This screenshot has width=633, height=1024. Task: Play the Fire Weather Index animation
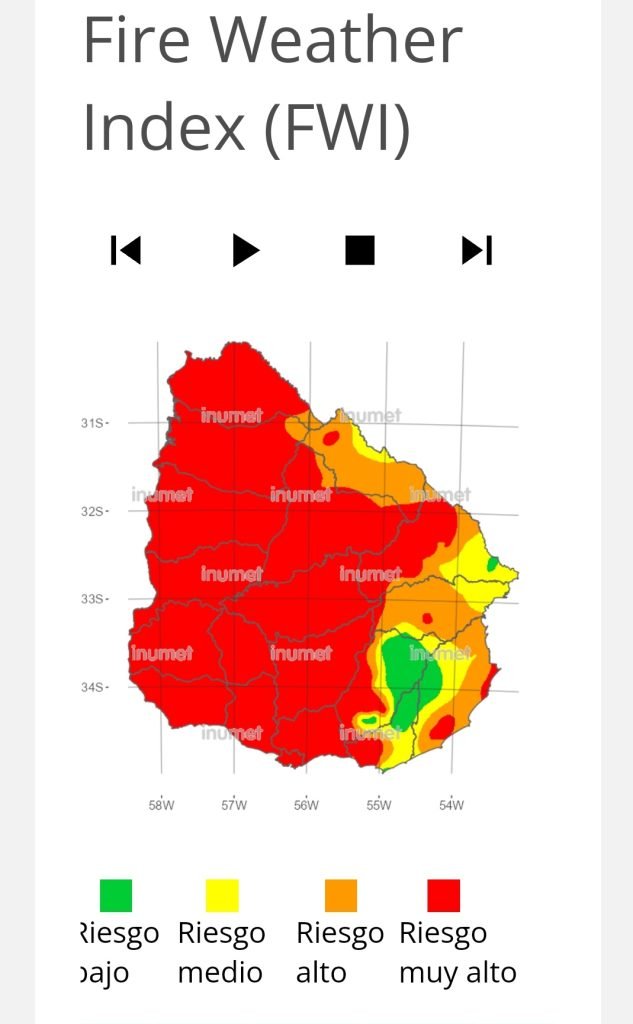[x=245, y=250]
